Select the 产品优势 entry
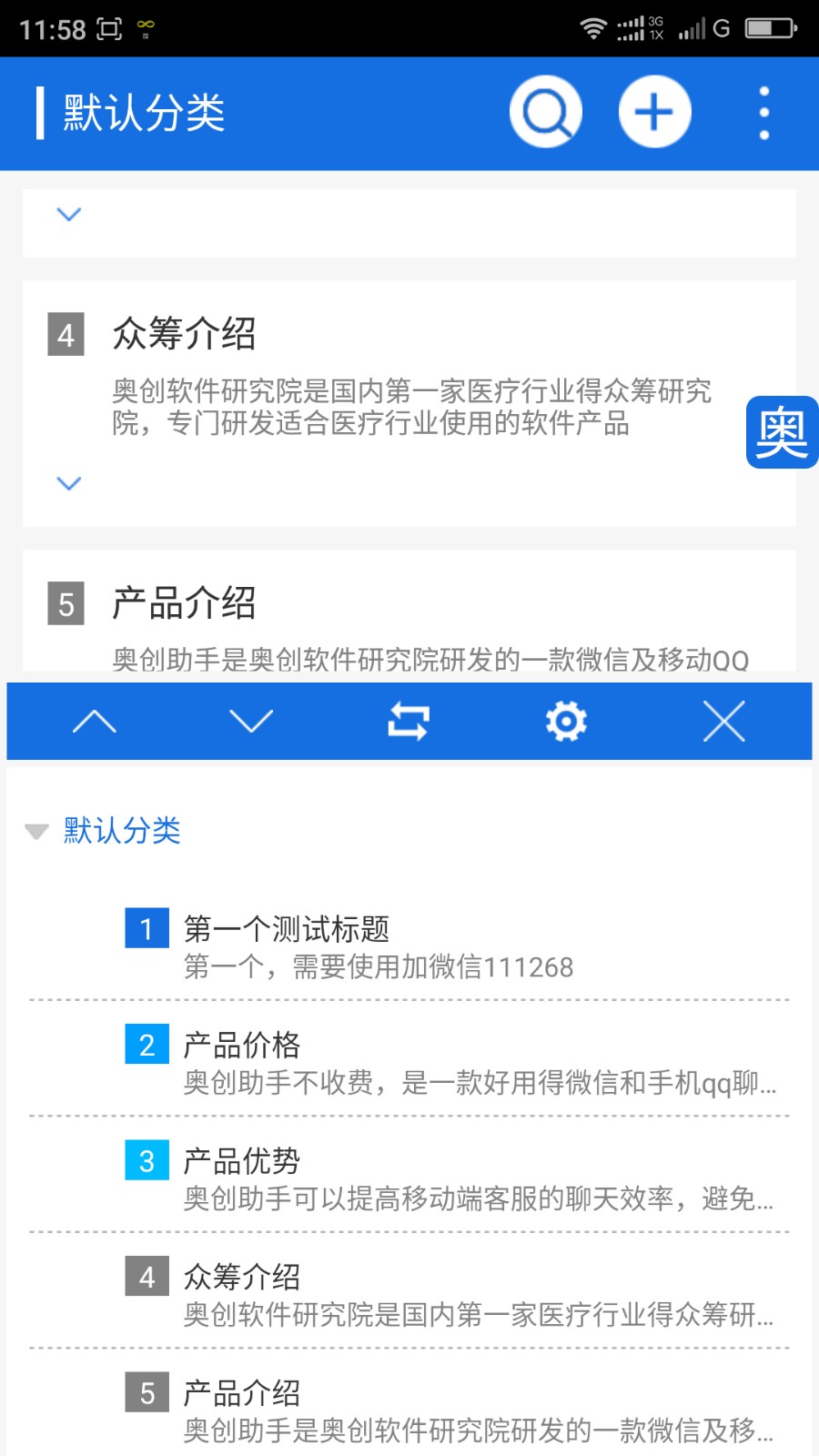This screenshot has width=819, height=1456. click(x=239, y=1160)
